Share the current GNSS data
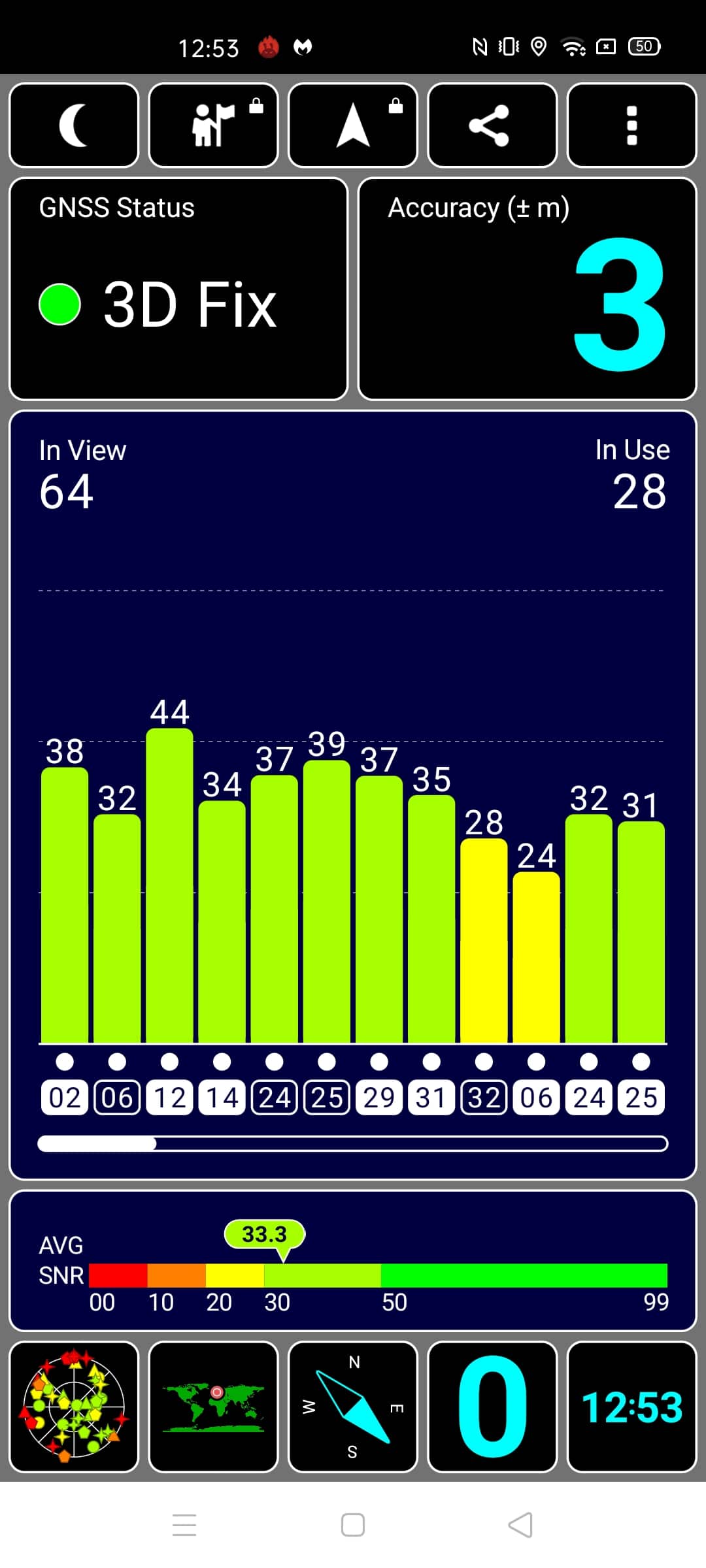Screen dimensions: 706x1568 (x=492, y=125)
